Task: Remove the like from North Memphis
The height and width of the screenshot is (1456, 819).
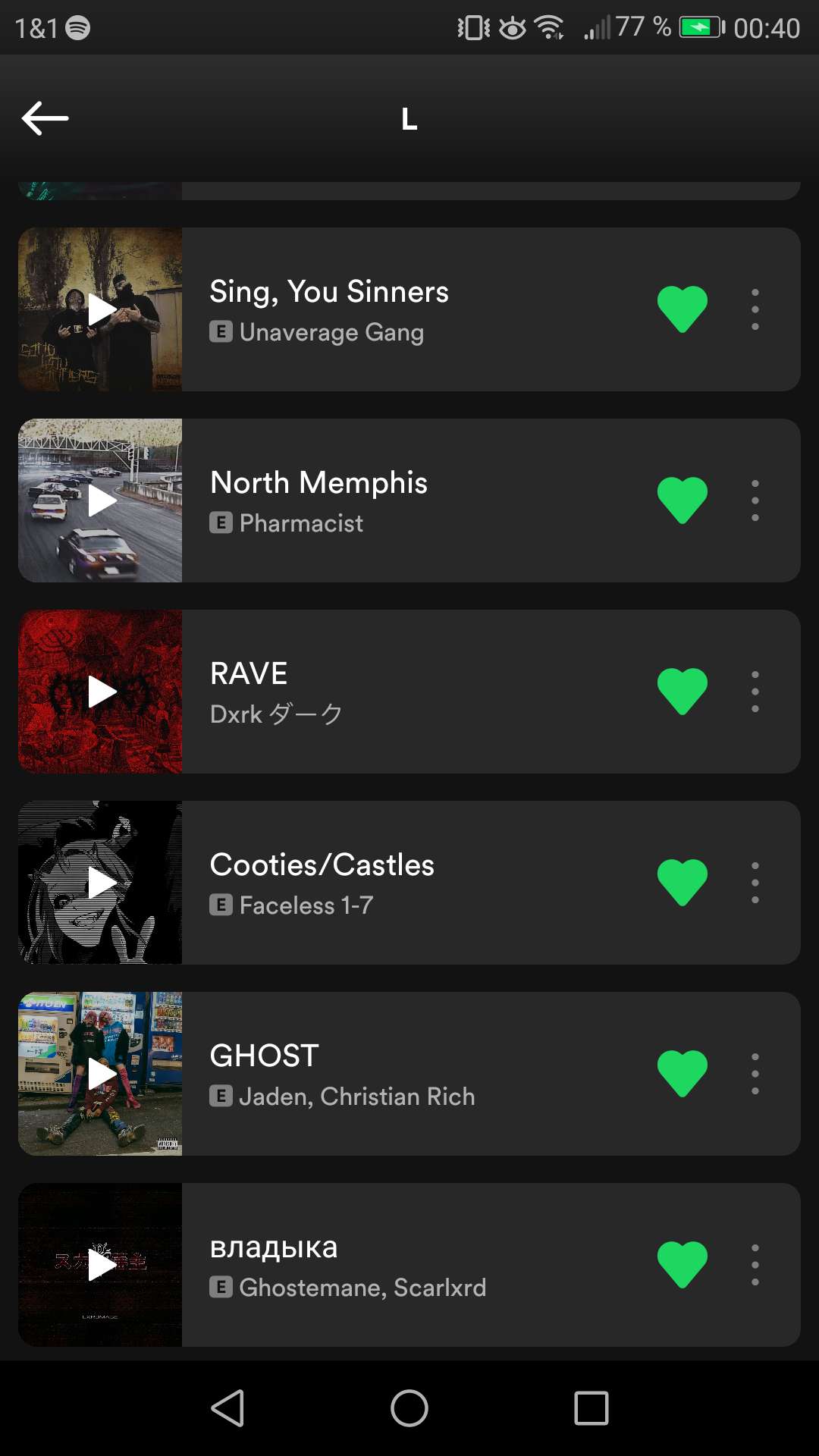Action: coord(682,500)
